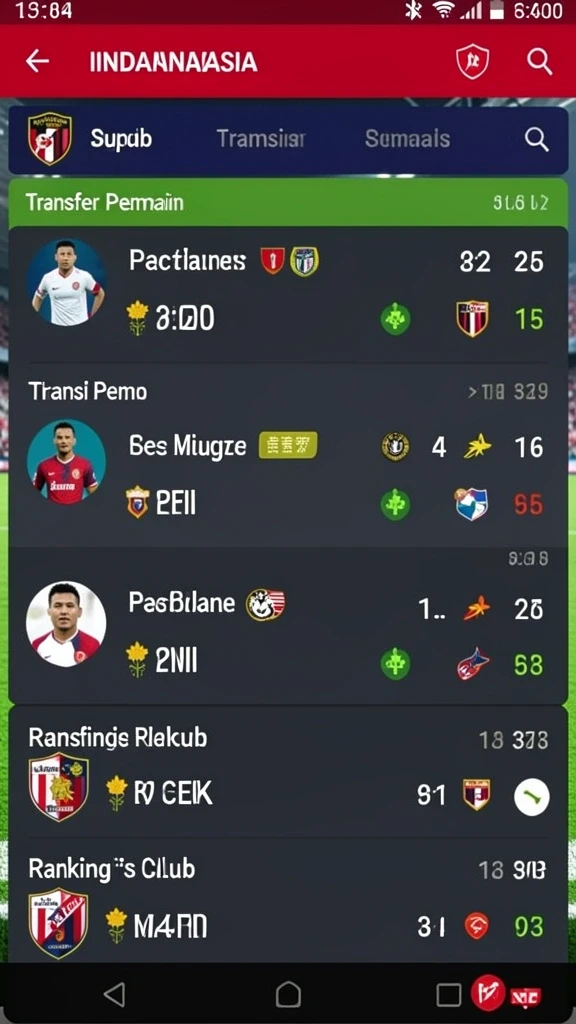The height and width of the screenshot is (1024, 576).
Task: Tap the system back button
Action: (x=114, y=994)
